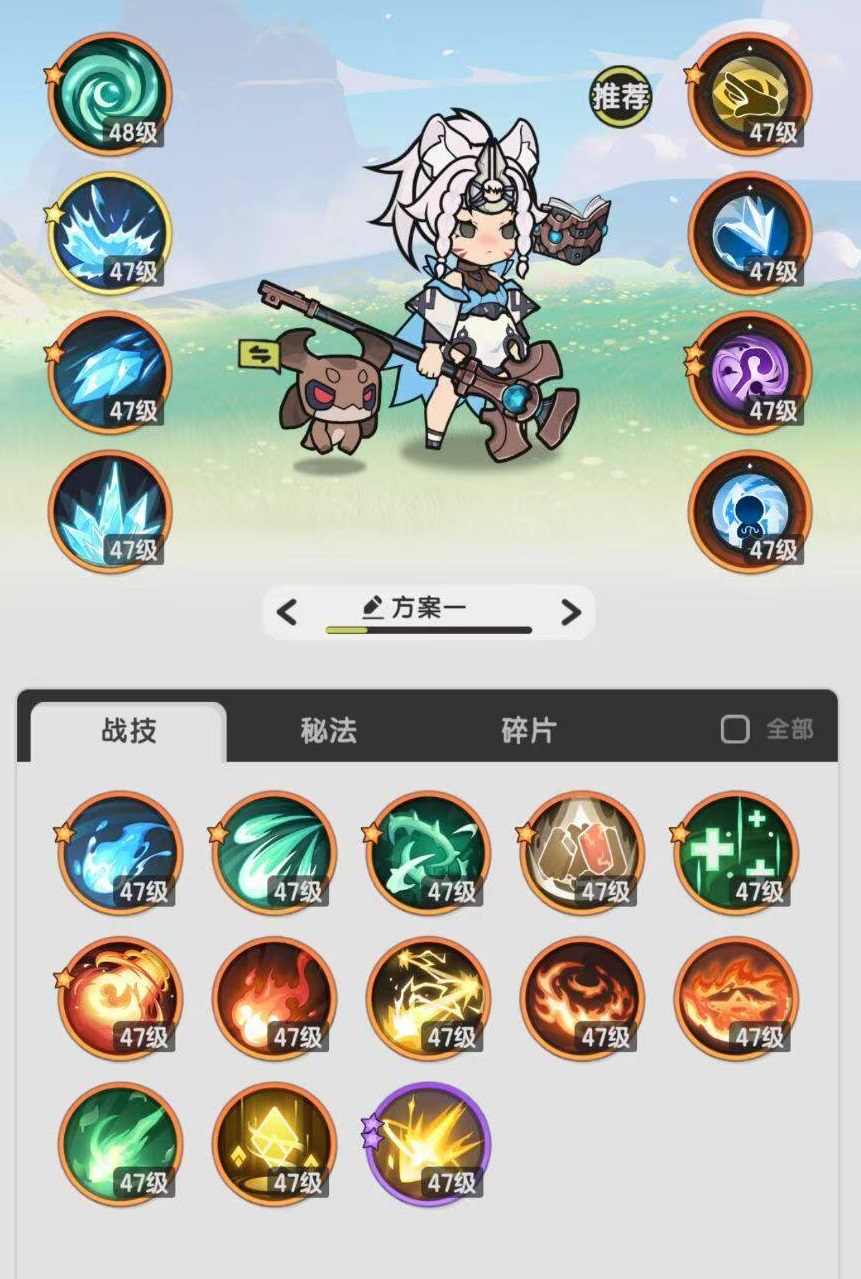Select the equipped golden fist skill slot
This screenshot has width=861, height=1279.
pos(750,93)
